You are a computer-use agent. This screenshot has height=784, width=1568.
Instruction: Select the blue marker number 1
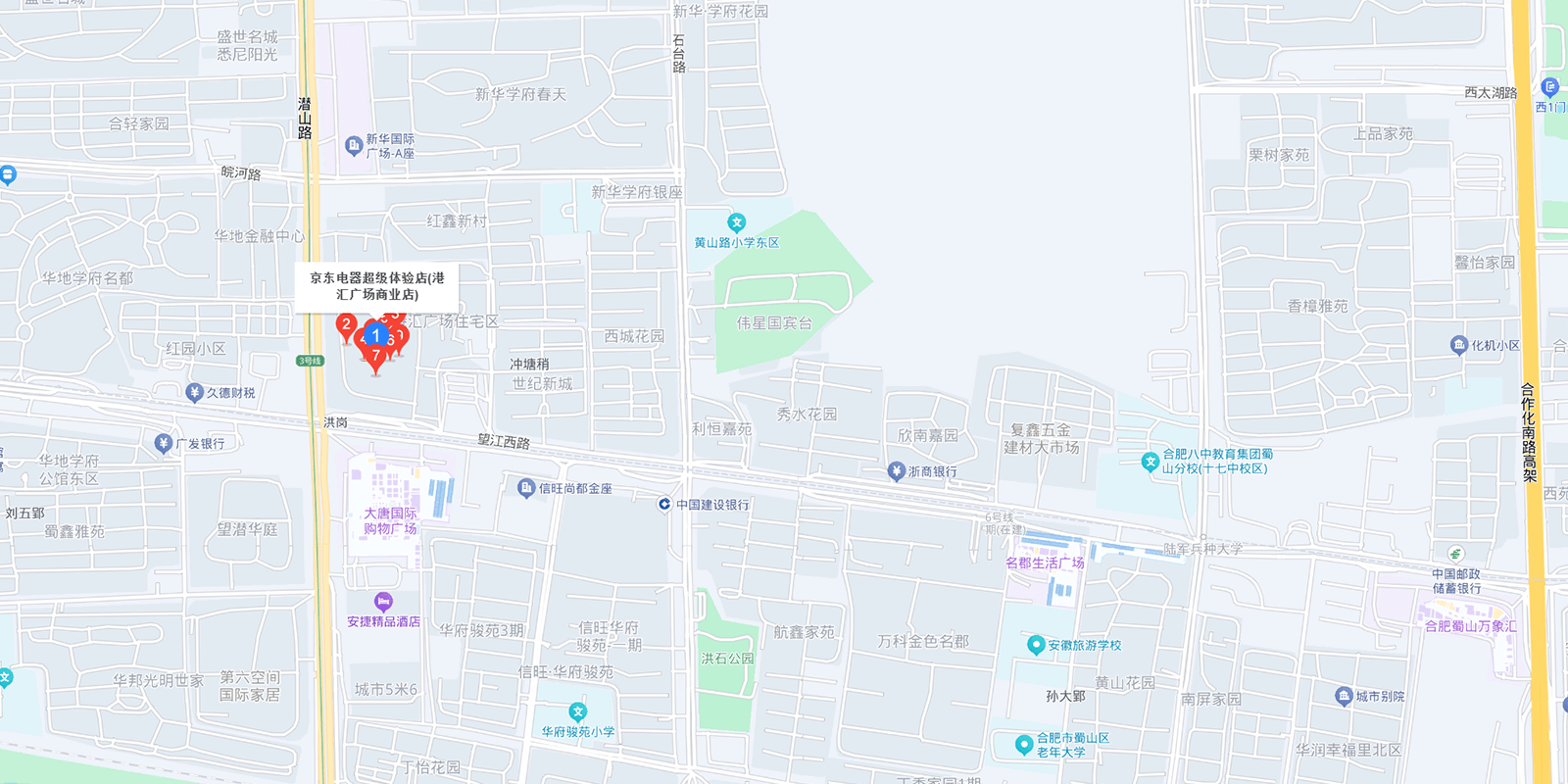coord(375,335)
